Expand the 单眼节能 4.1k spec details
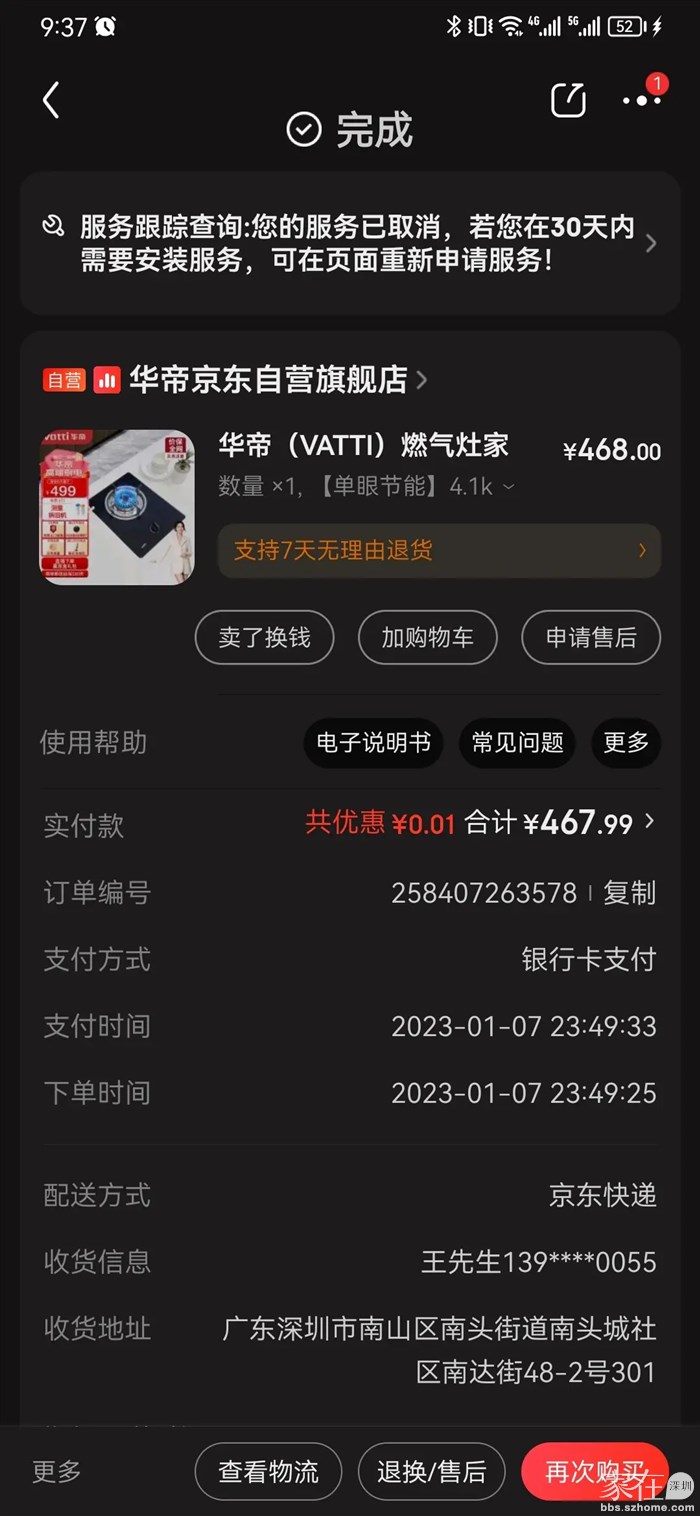This screenshot has height=1516, width=700. tap(509, 487)
